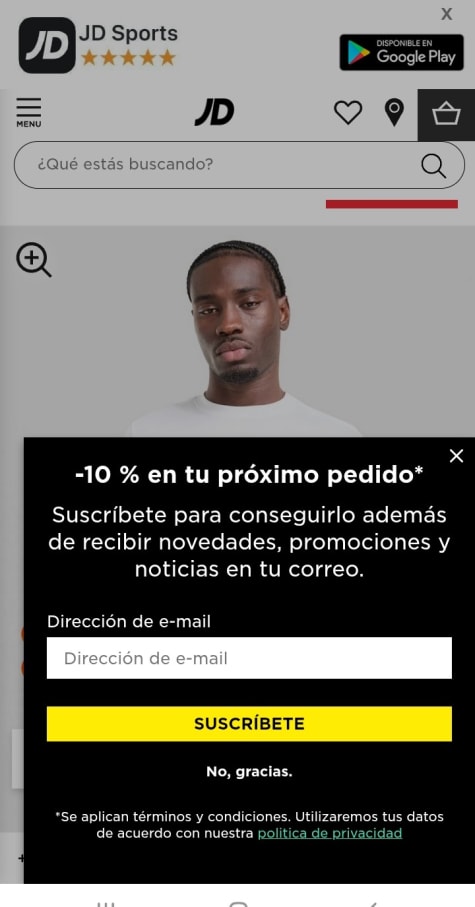Open the política de privacidad link
This screenshot has height=907, width=475.
(330, 833)
